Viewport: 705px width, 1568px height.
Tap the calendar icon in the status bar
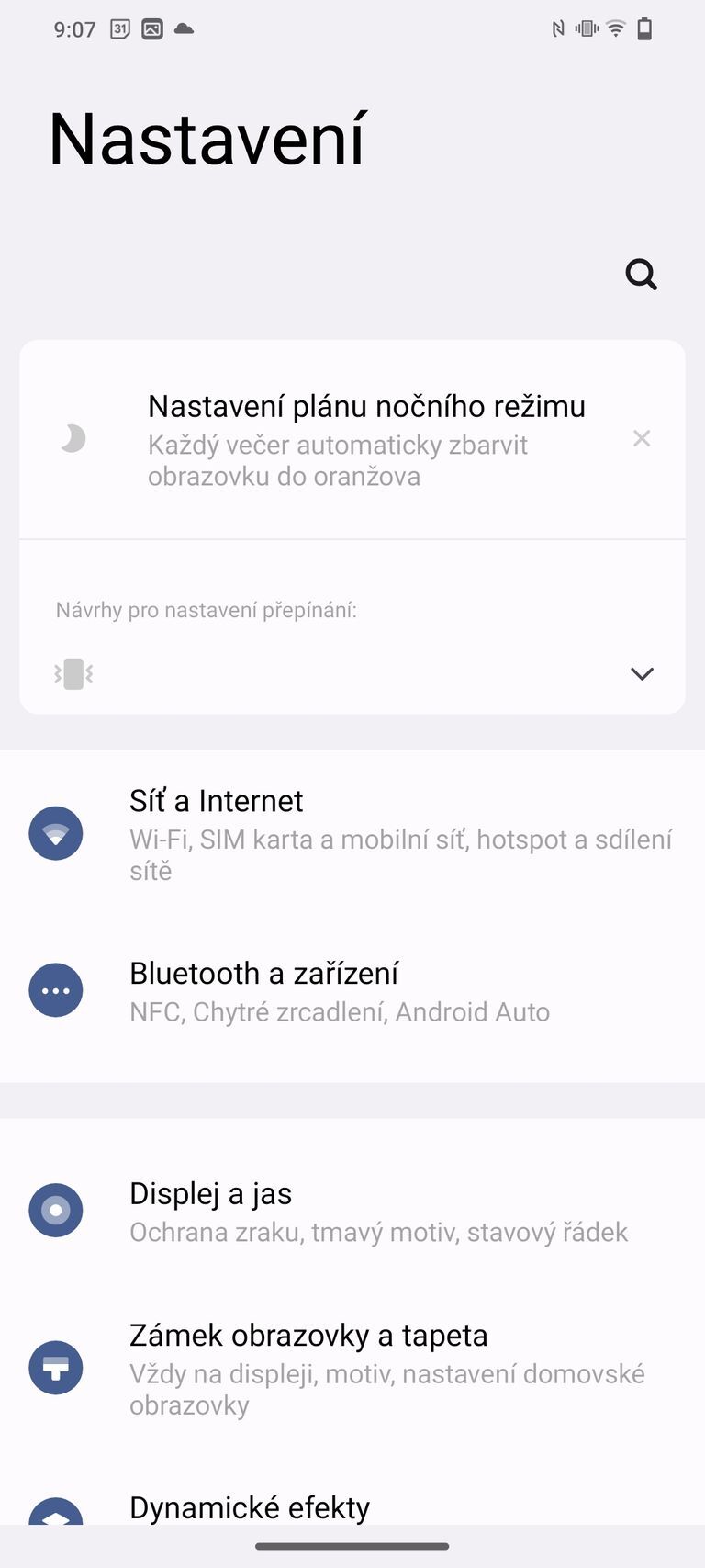(120, 28)
